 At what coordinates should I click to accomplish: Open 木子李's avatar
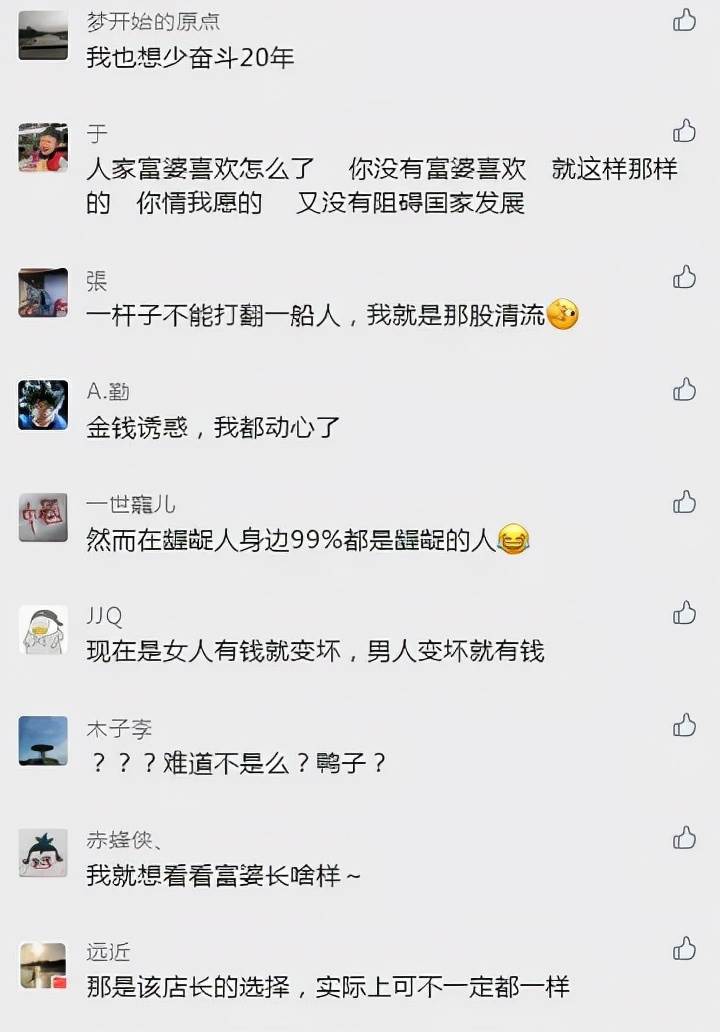[43, 741]
